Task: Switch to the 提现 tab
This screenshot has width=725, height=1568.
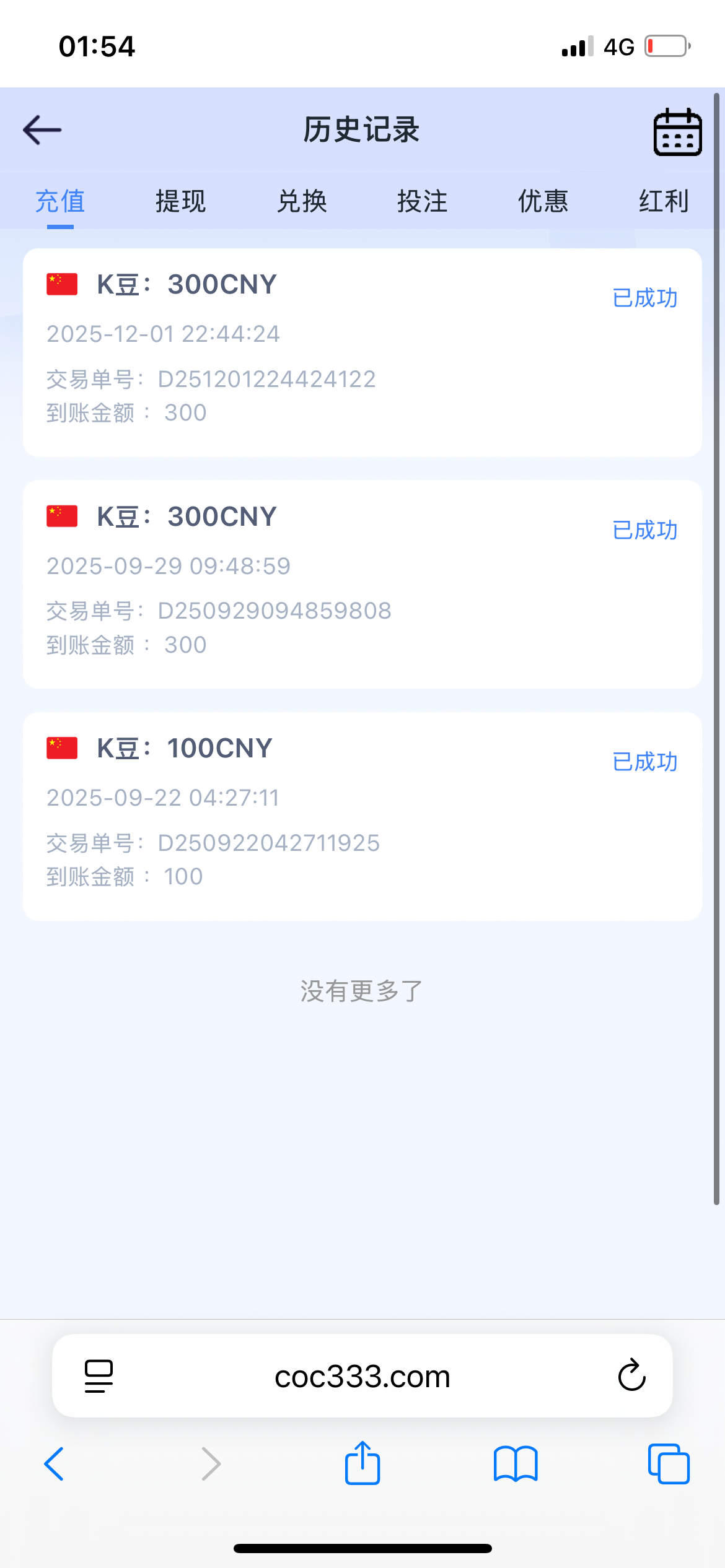Action: pos(180,201)
